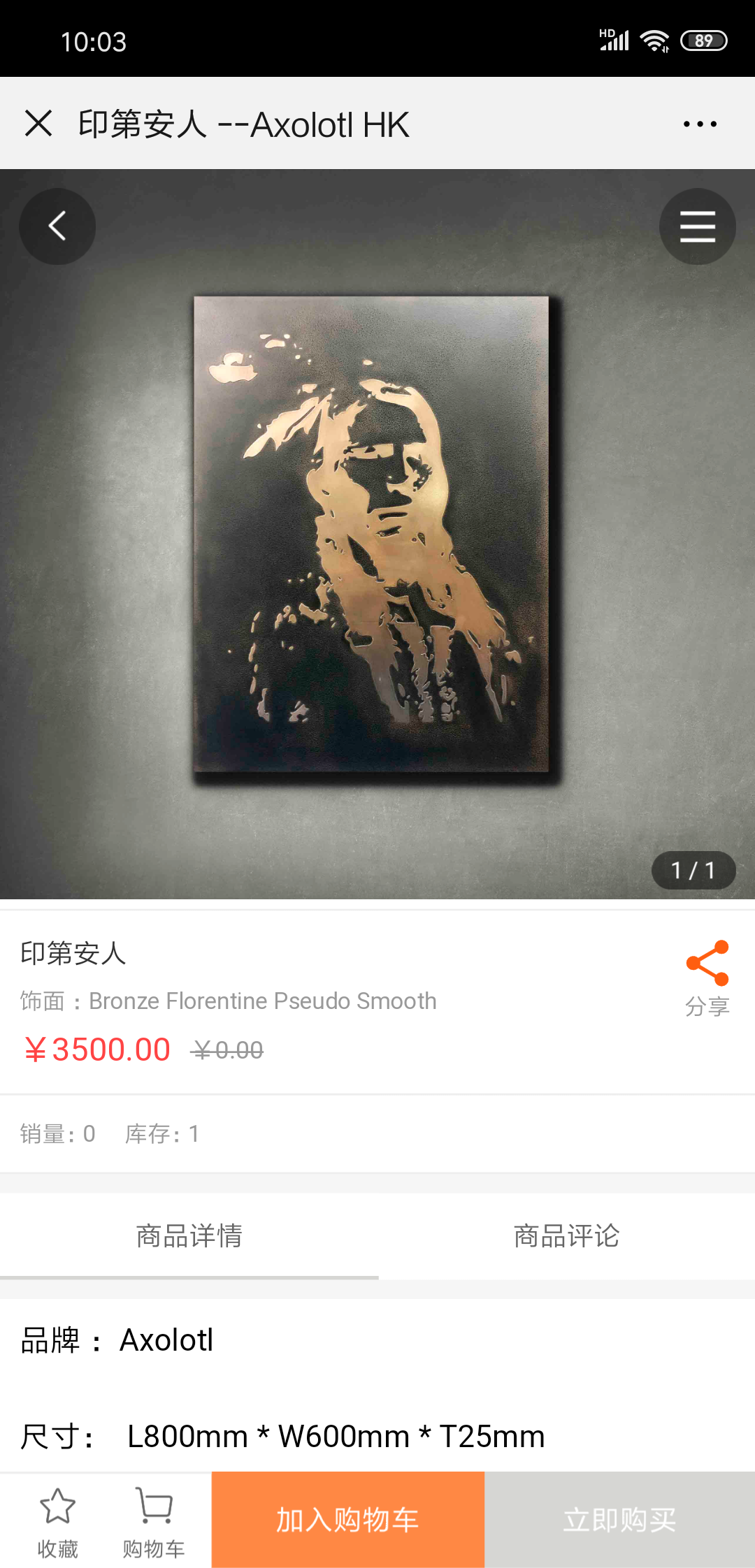Select the 商品详情 tab
755x1568 pixels.
click(189, 1236)
